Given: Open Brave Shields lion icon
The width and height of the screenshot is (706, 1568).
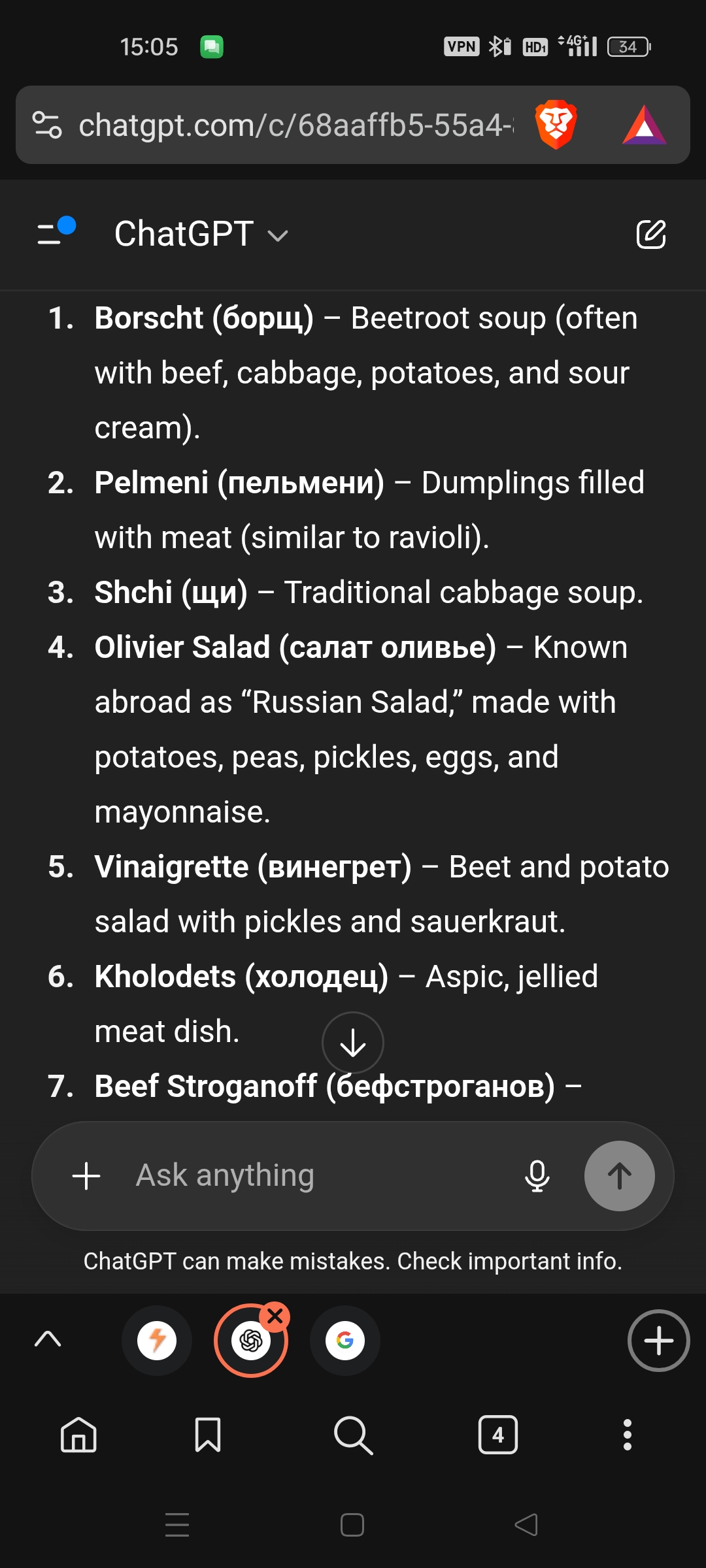Looking at the screenshot, I should pyautogui.click(x=556, y=125).
